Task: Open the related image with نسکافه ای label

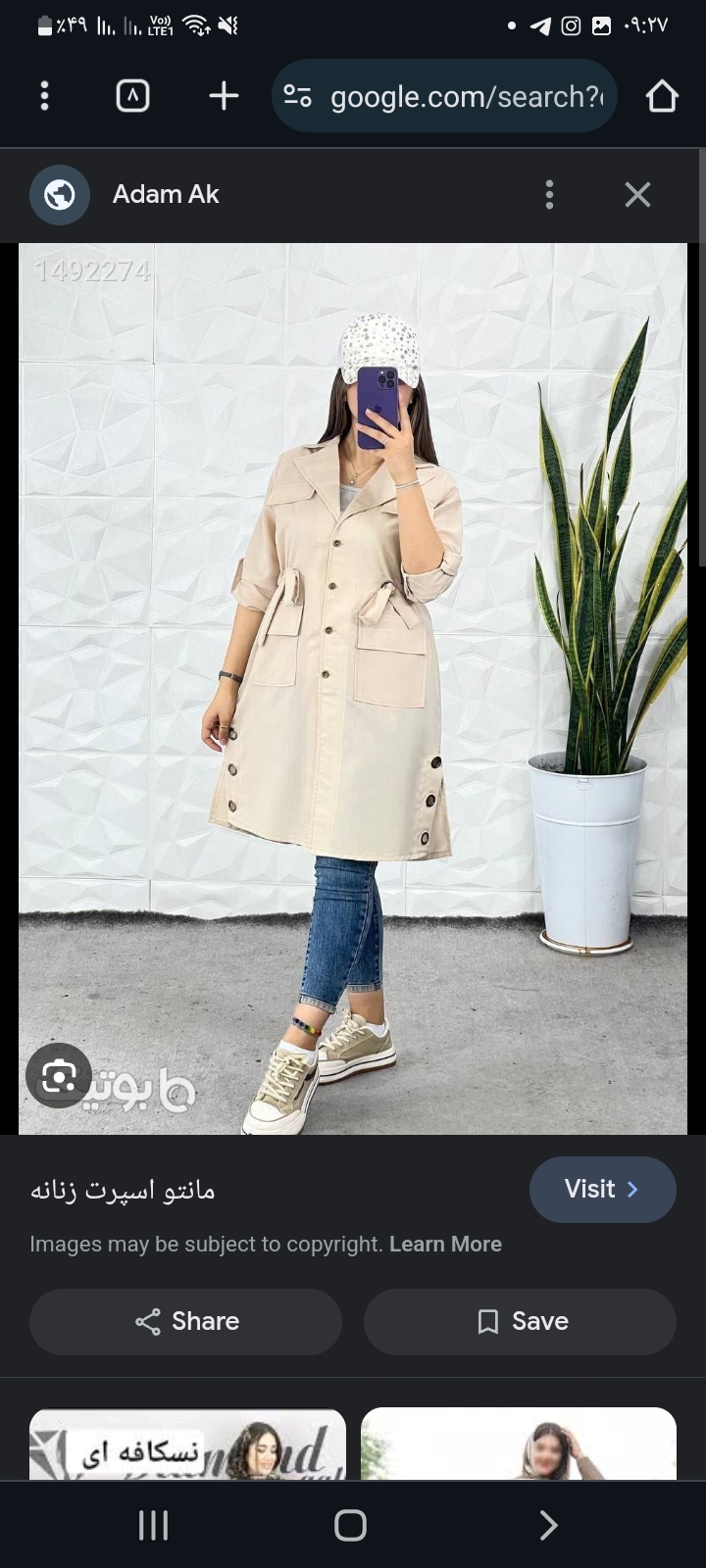Action: pyautogui.click(x=187, y=1444)
